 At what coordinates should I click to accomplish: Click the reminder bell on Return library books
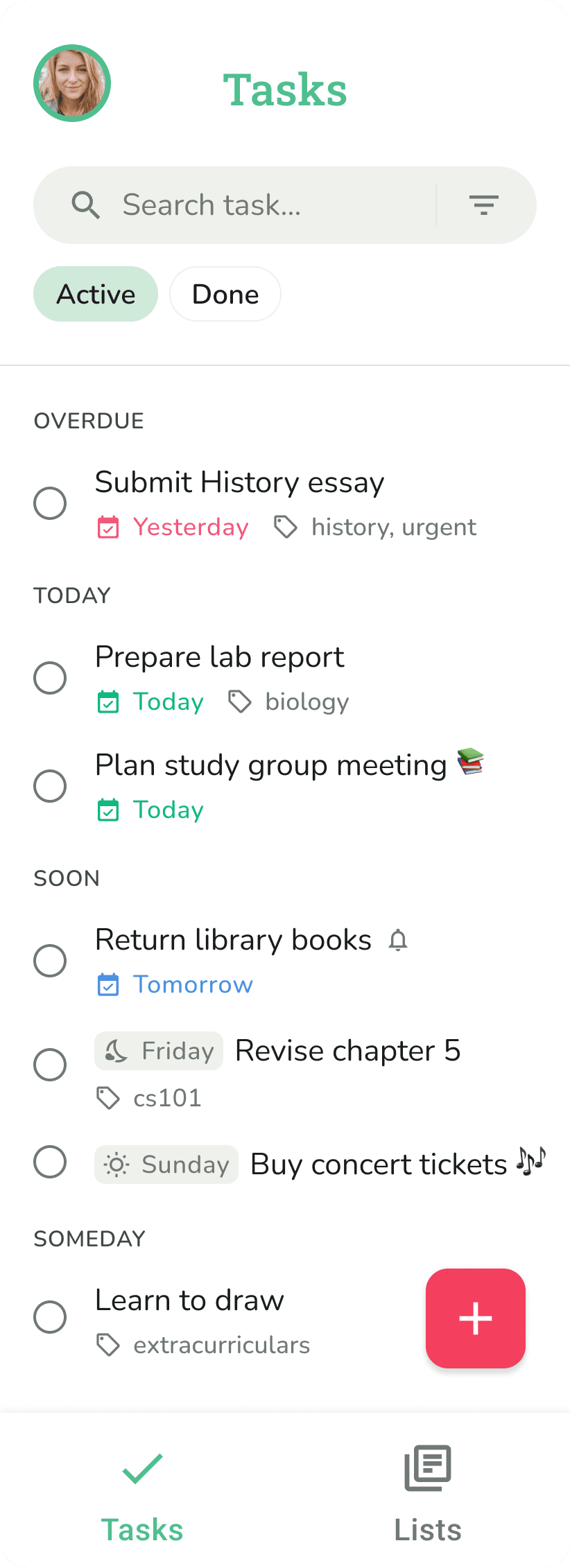[x=398, y=940]
